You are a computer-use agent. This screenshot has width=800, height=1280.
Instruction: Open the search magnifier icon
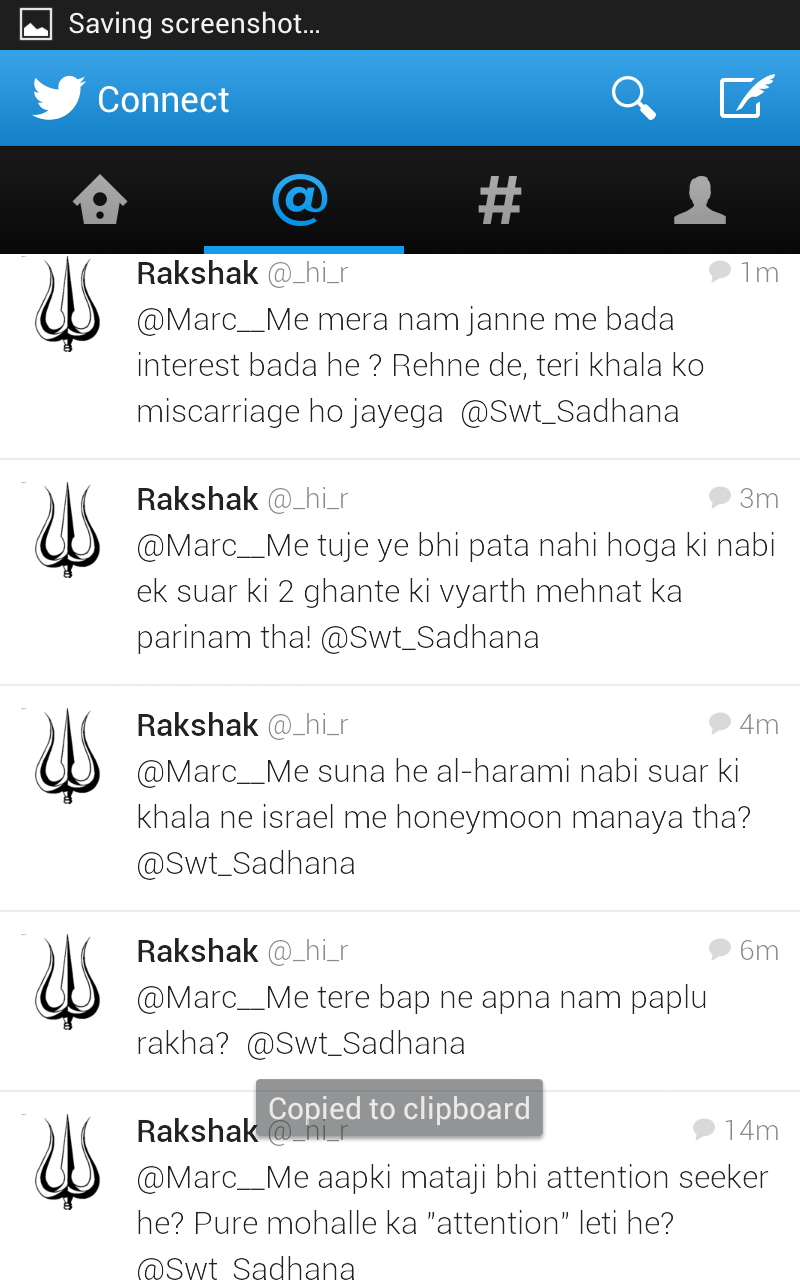click(x=633, y=98)
